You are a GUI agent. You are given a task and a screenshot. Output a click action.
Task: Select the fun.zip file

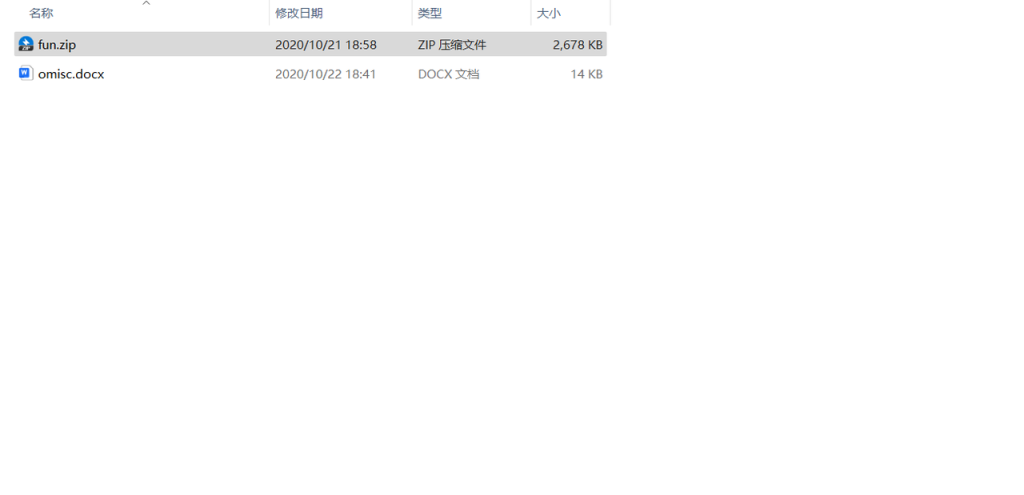click(57, 45)
